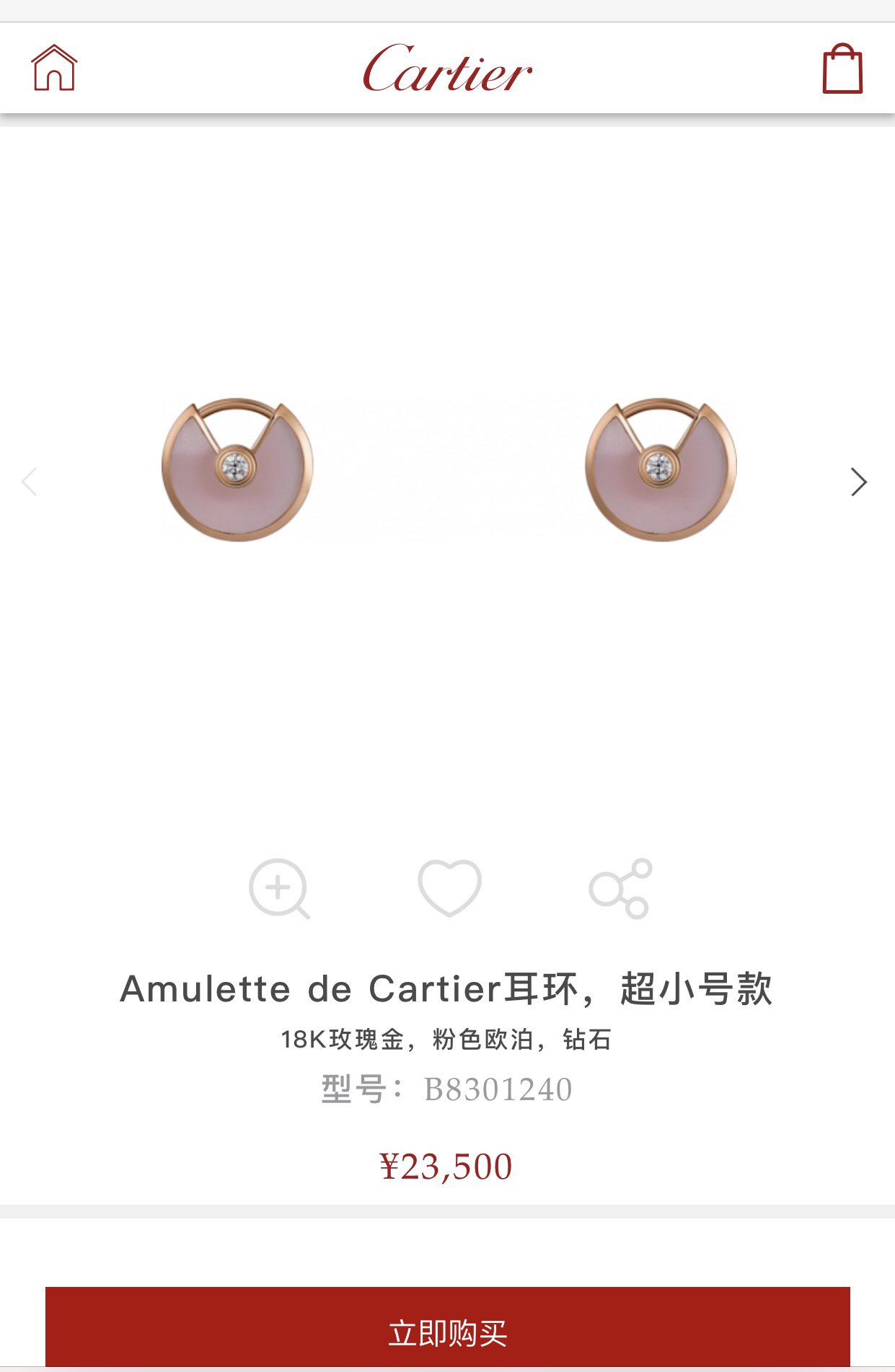This screenshot has height=1372, width=895.
Task: Add the earrings to favorites
Action: (449, 888)
